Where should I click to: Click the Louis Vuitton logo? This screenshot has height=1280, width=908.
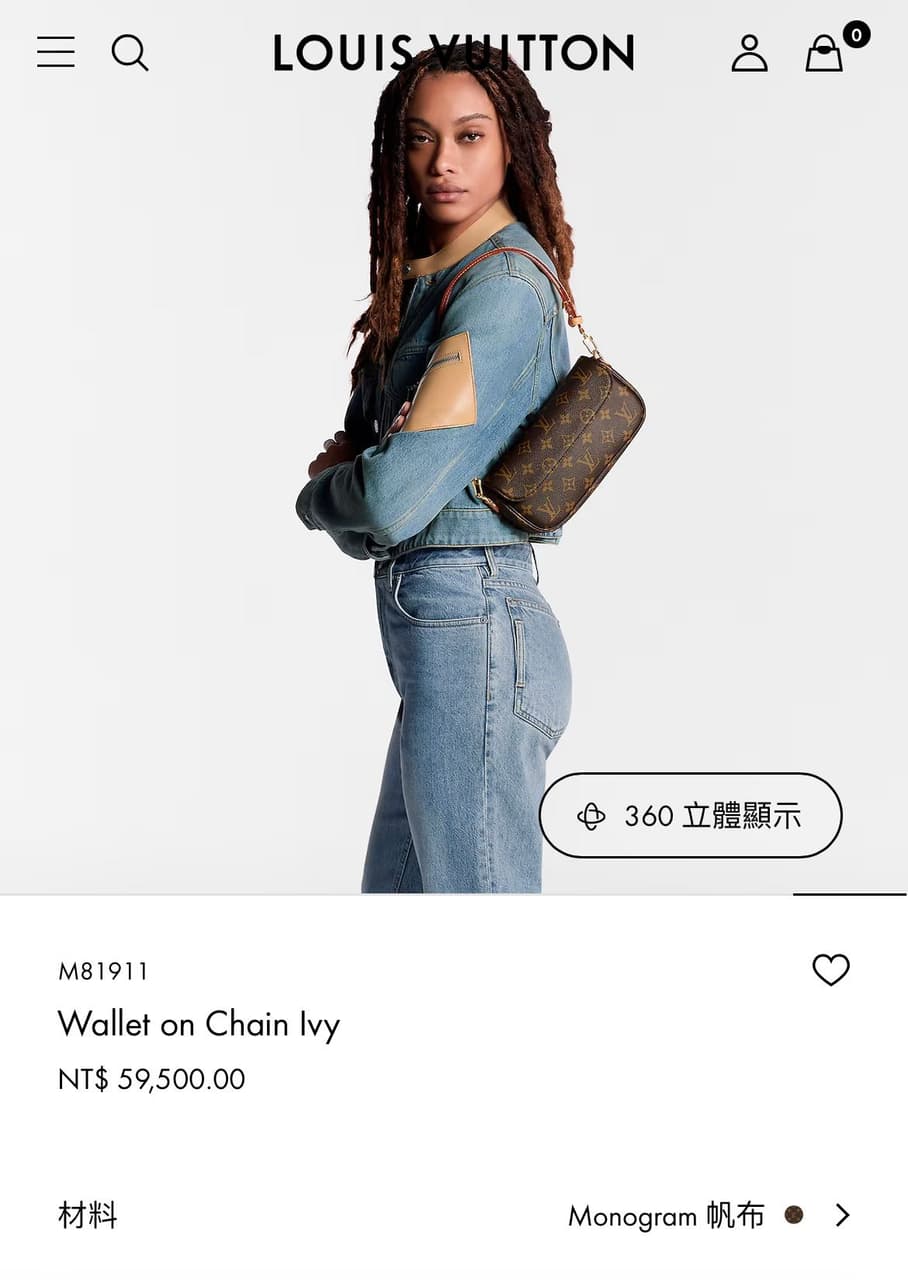454,52
